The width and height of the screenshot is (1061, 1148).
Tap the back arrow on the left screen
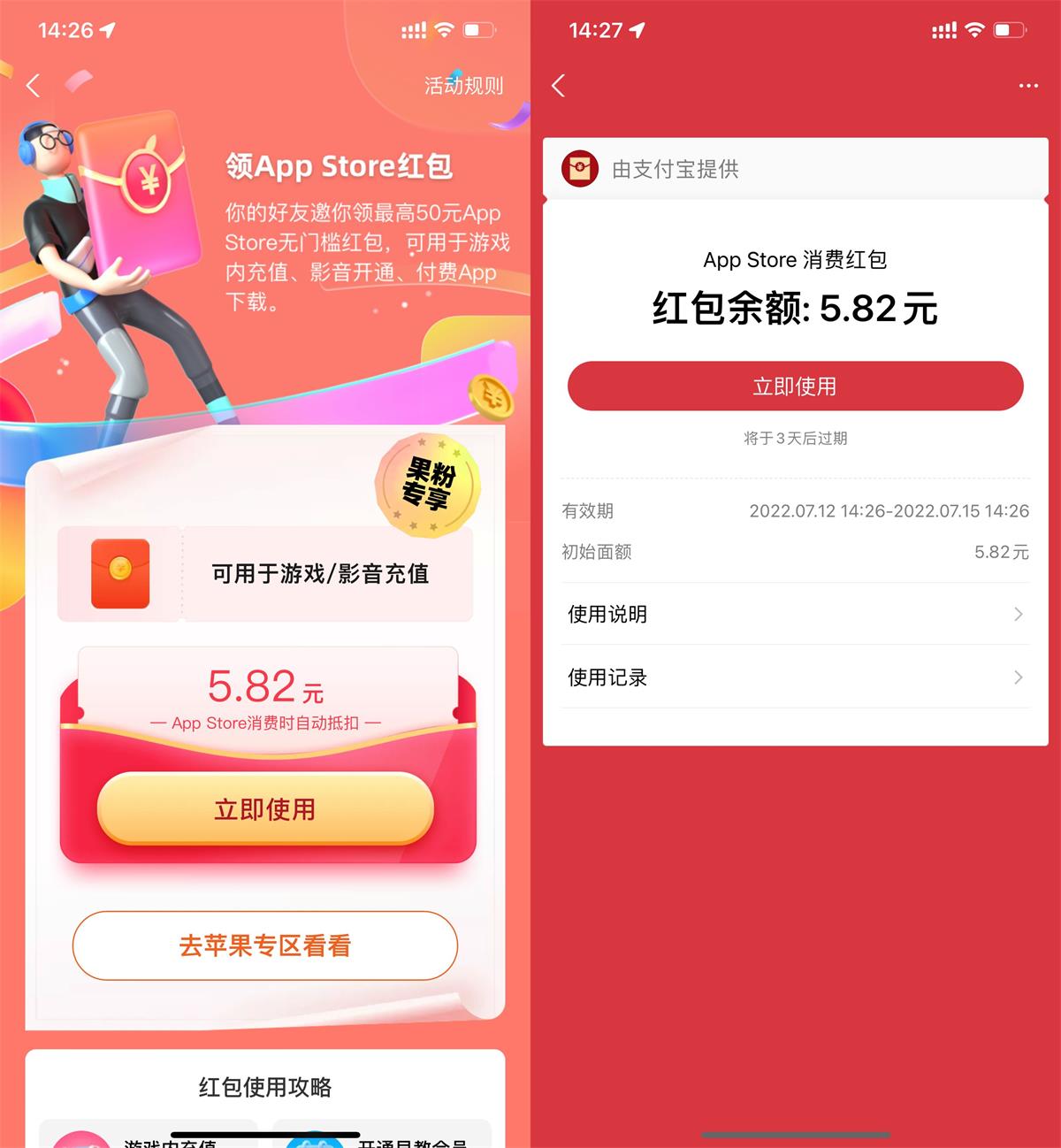click(x=33, y=85)
